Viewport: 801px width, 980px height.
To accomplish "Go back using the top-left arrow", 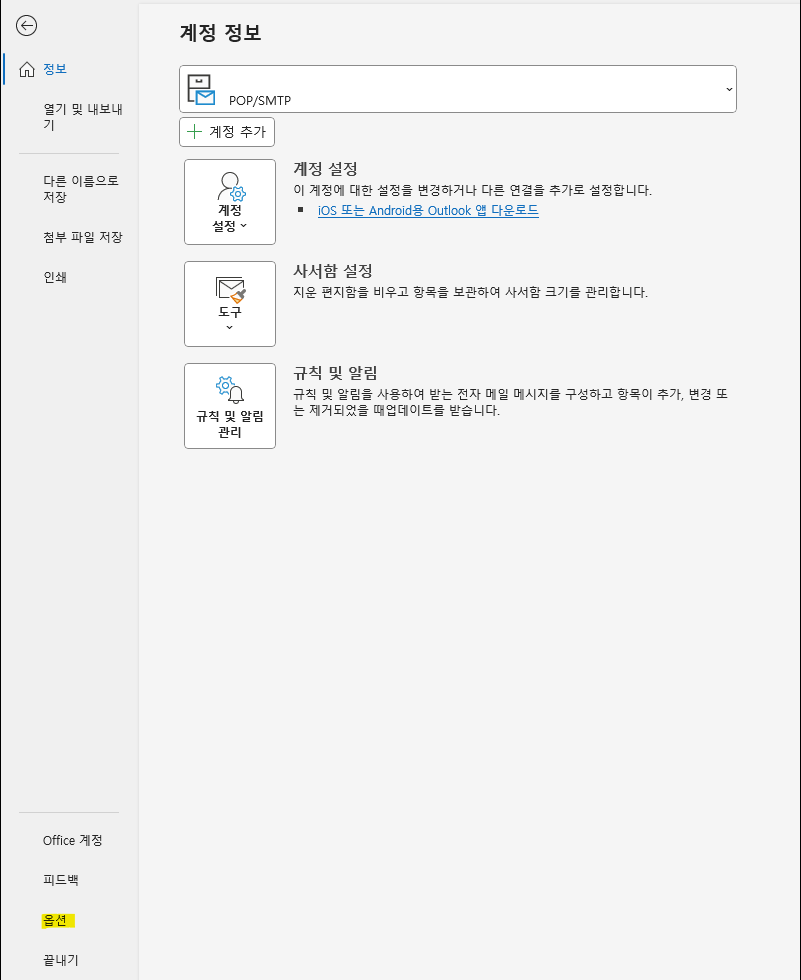I will click(27, 26).
